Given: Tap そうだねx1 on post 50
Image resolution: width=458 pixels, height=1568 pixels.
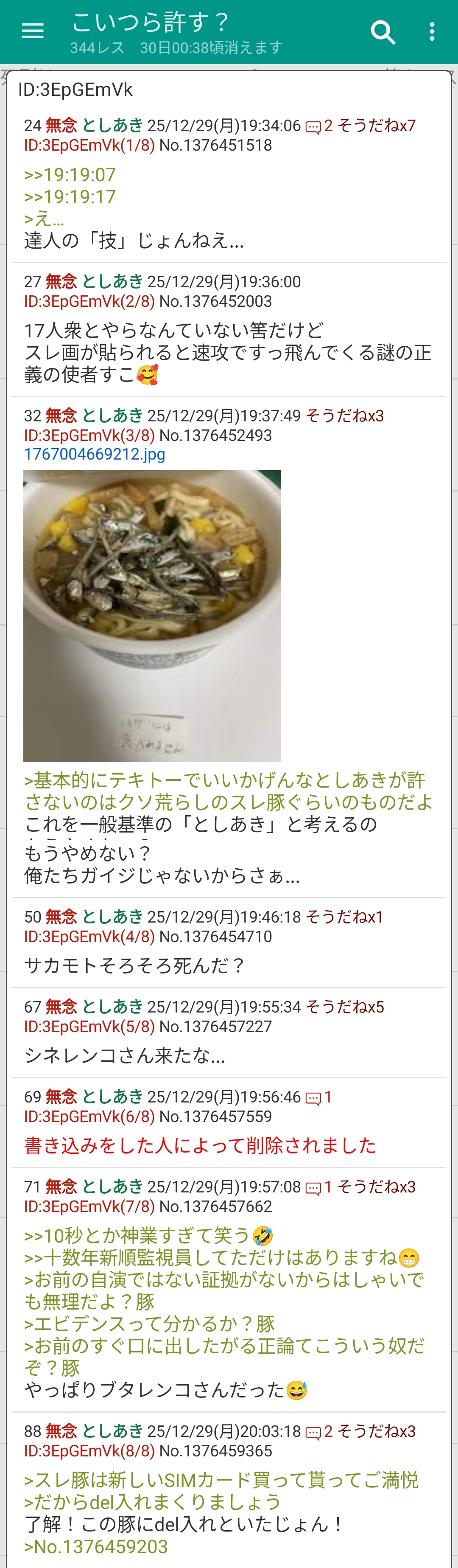Looking at the screenshot, I should [x=344, y=917].
